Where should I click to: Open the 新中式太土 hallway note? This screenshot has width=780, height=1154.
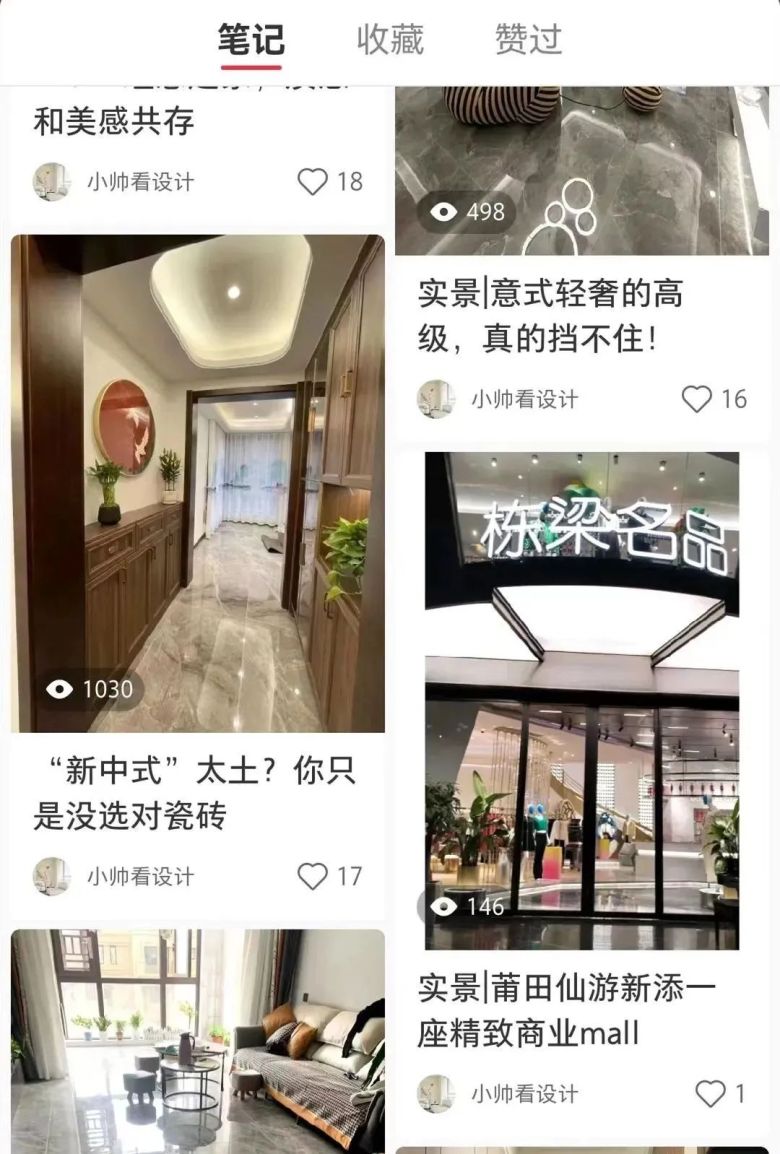[x=198, y=483]
